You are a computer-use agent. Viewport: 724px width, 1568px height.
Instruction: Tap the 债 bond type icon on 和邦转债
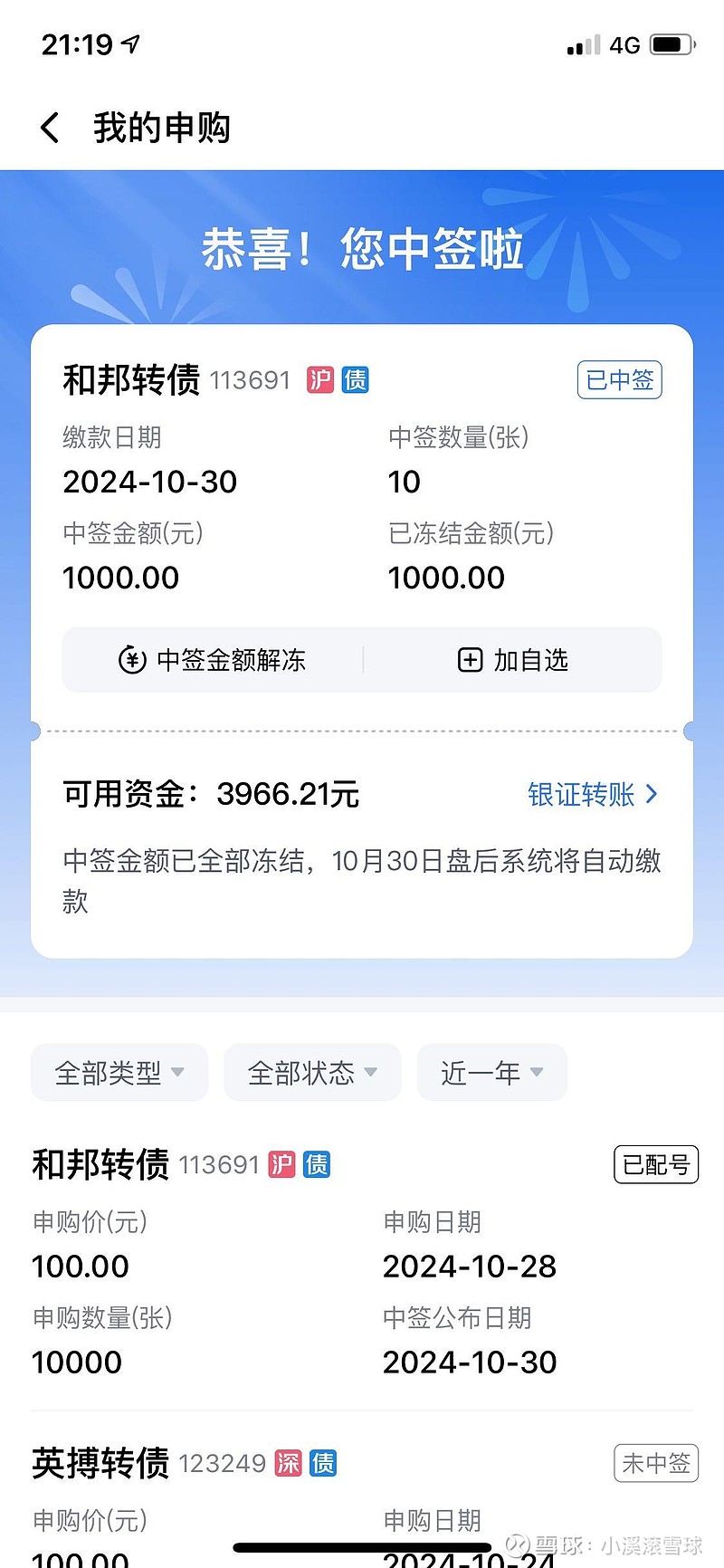[x=356, y=380]
